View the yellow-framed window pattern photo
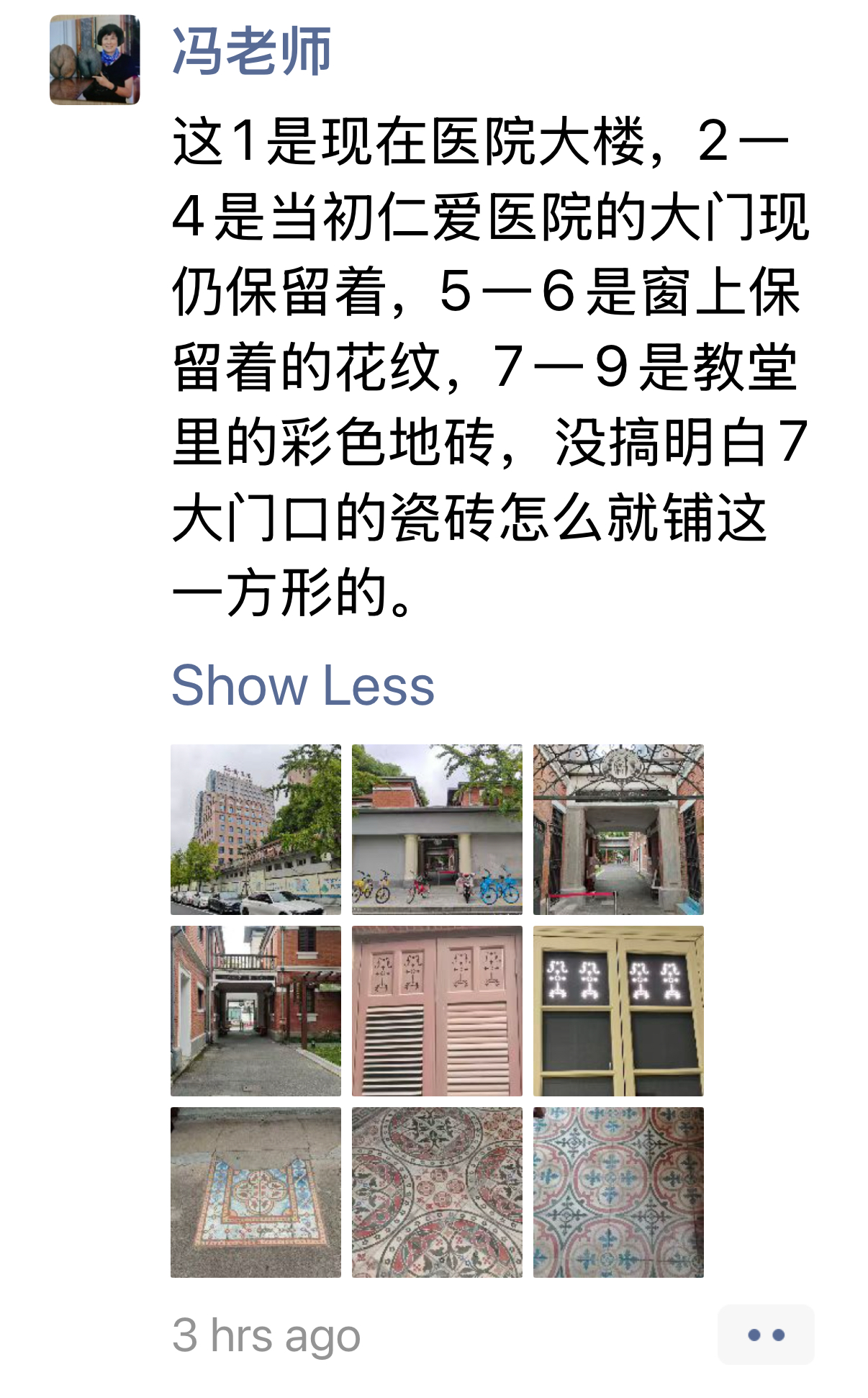 coord(618,1011)
